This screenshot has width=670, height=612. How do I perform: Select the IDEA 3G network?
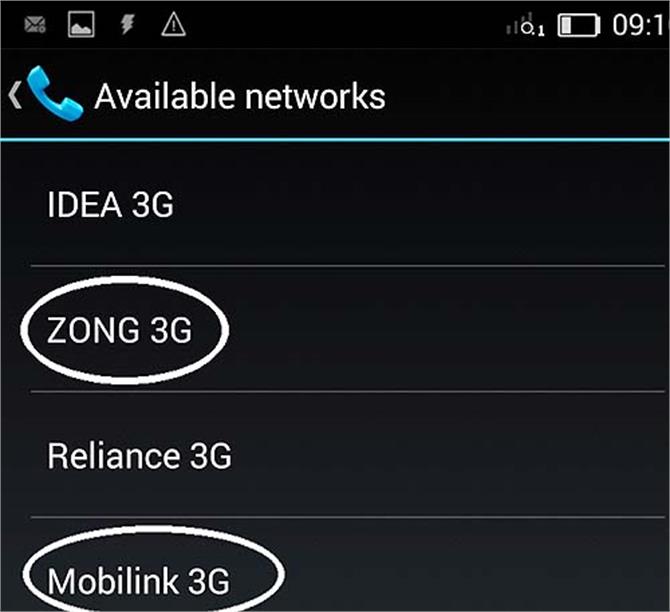(x=111, y=206)
